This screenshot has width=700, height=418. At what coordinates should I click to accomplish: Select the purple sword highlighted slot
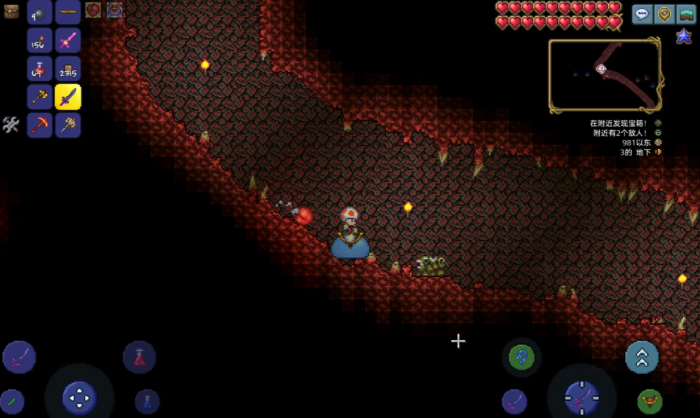point(68,97)
